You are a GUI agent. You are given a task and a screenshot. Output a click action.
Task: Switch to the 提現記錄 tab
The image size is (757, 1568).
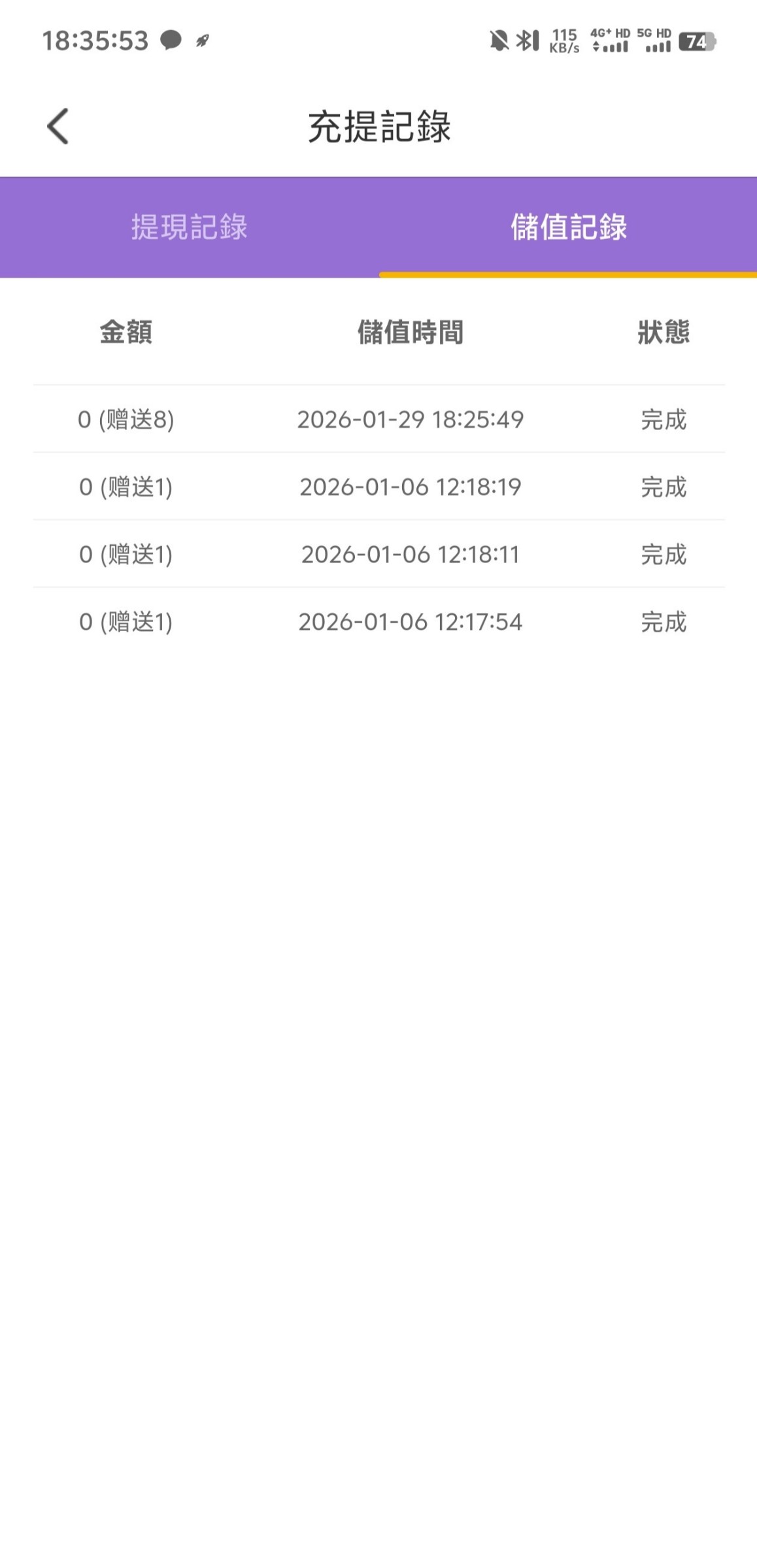189,227
